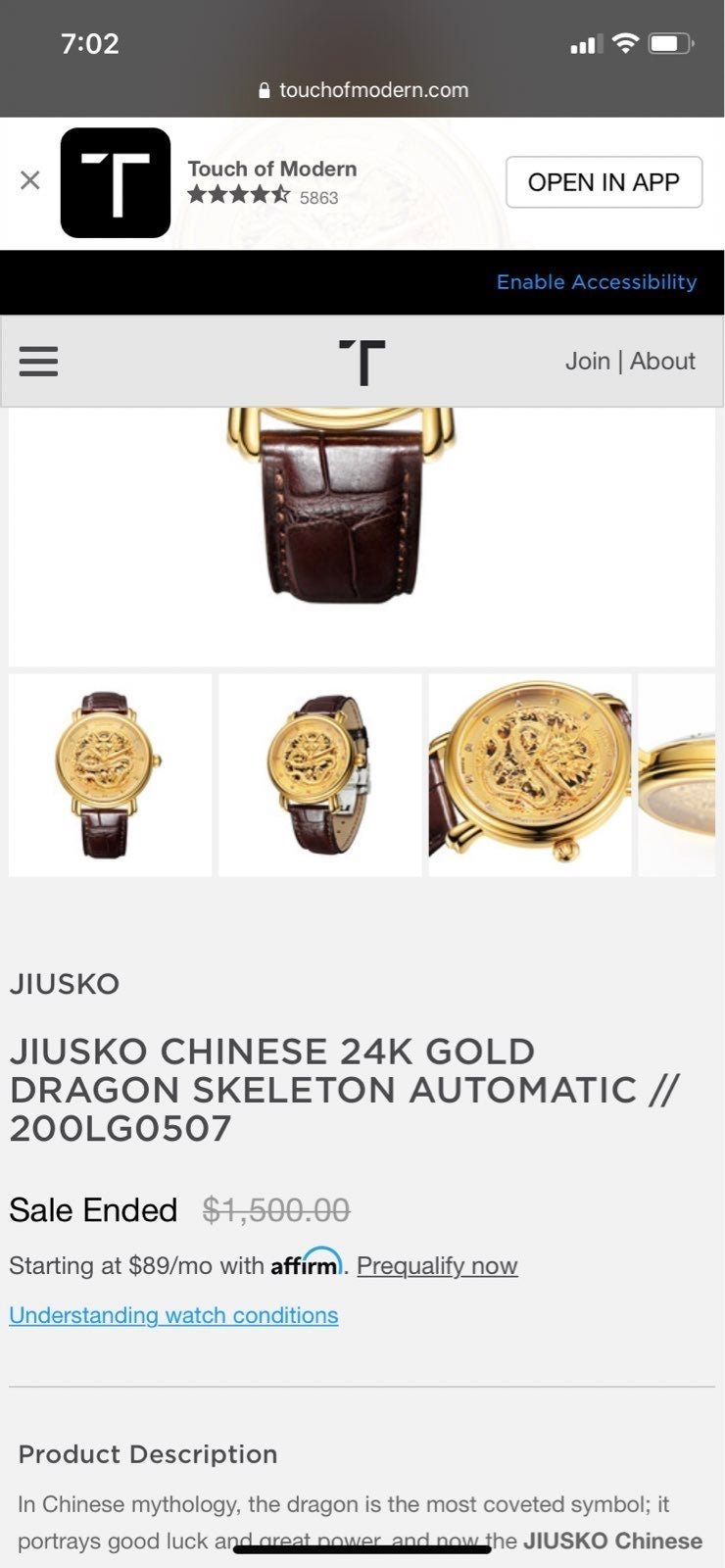Enable Accessibility mode

click(597, 282)
